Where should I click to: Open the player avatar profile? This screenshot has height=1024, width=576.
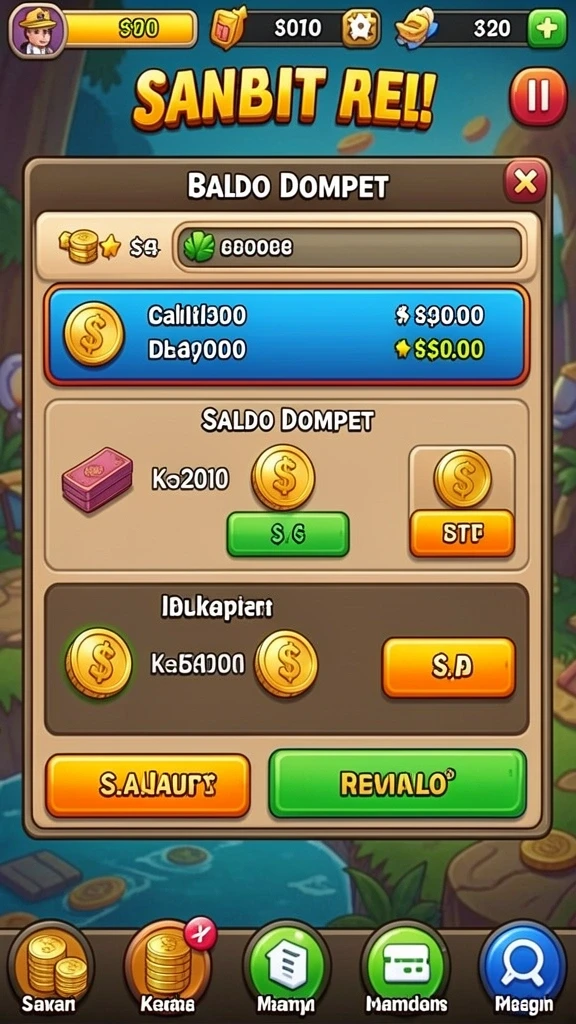[37, 28]
